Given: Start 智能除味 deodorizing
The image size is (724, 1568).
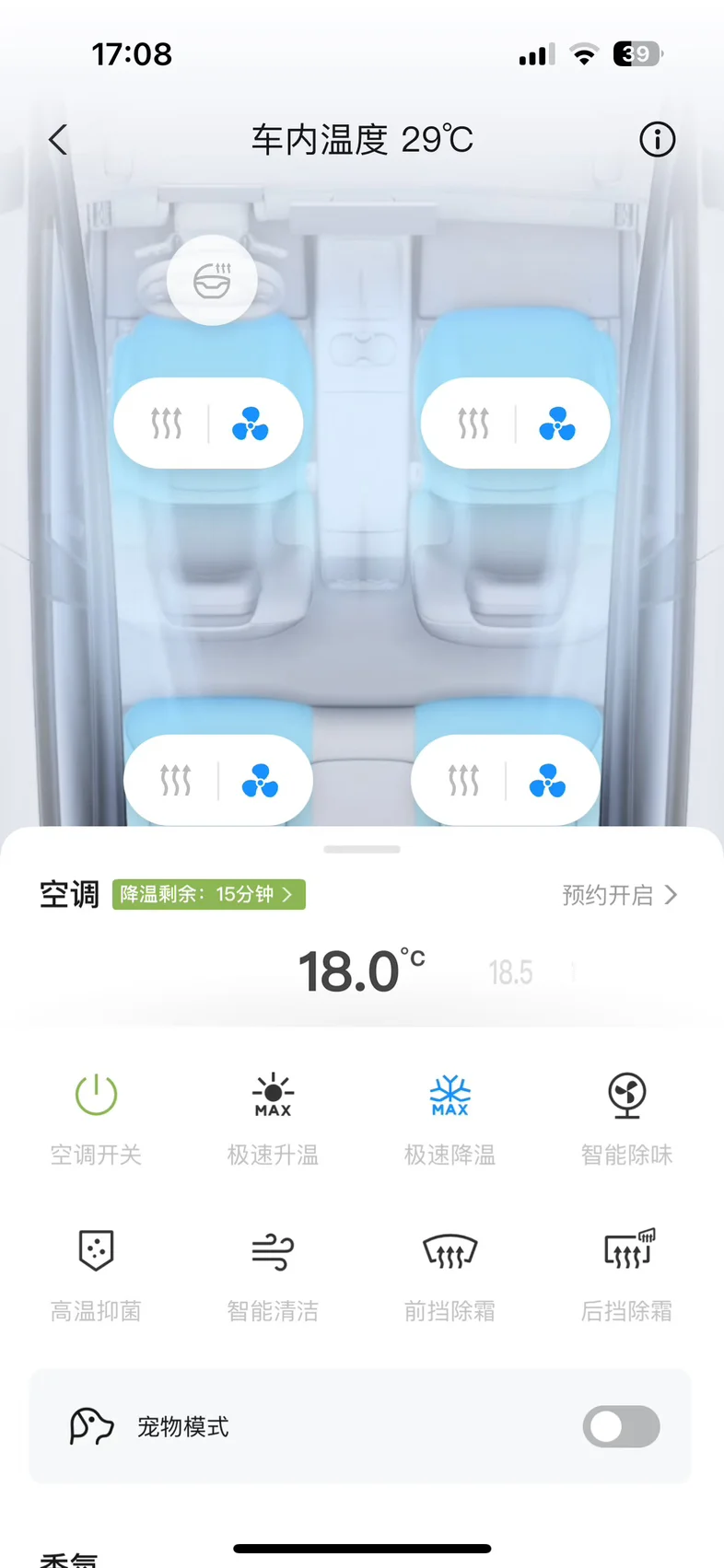Looking at the screenshot, I should 626,1096.
